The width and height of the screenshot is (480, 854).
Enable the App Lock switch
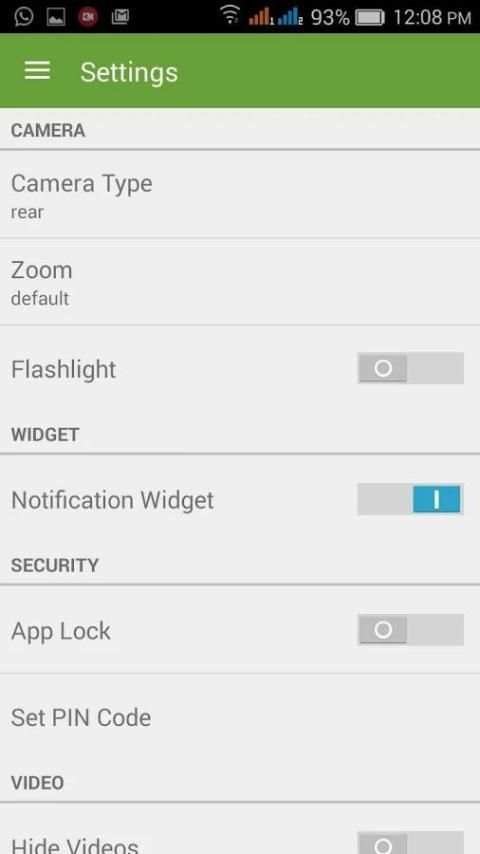pos(410,630)
